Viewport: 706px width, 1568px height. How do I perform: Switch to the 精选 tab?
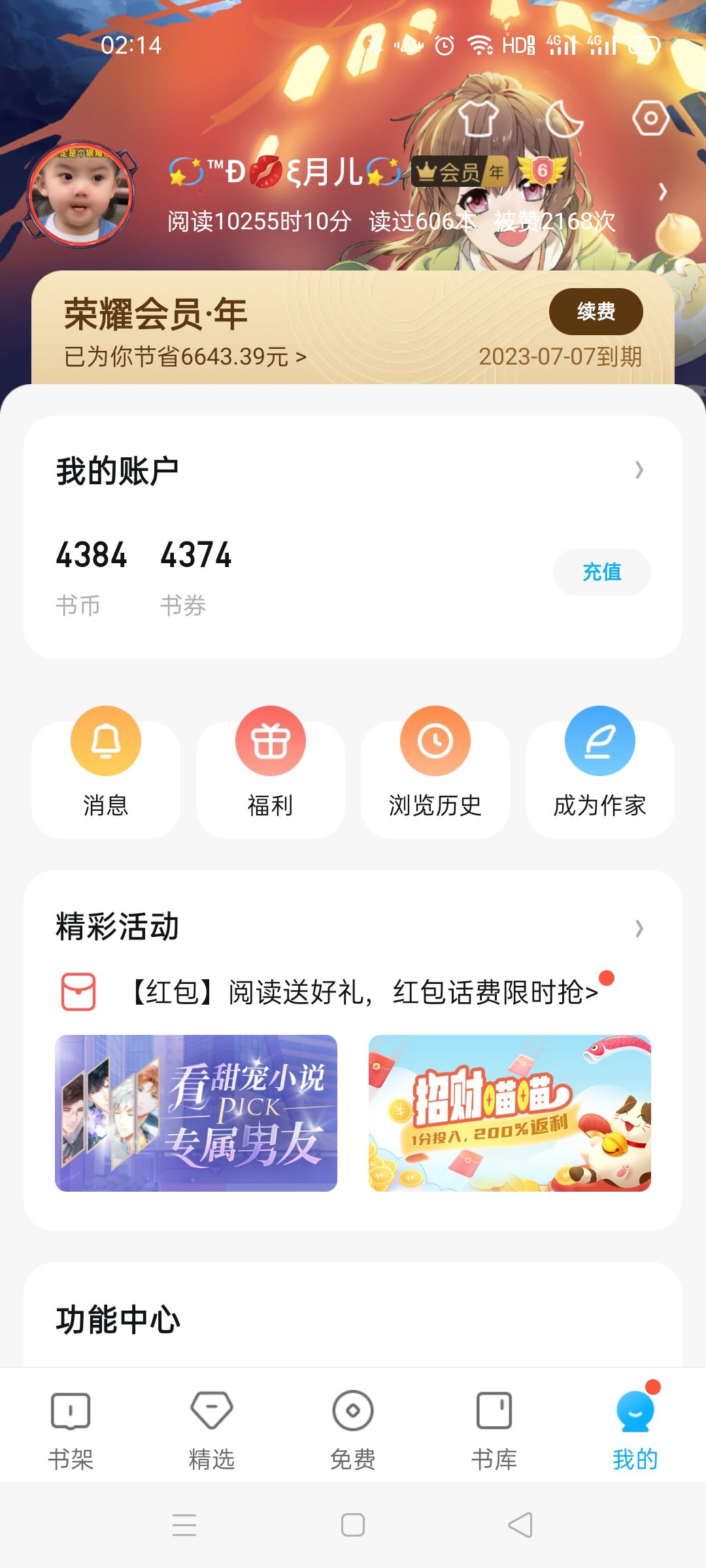point(212,1429)
